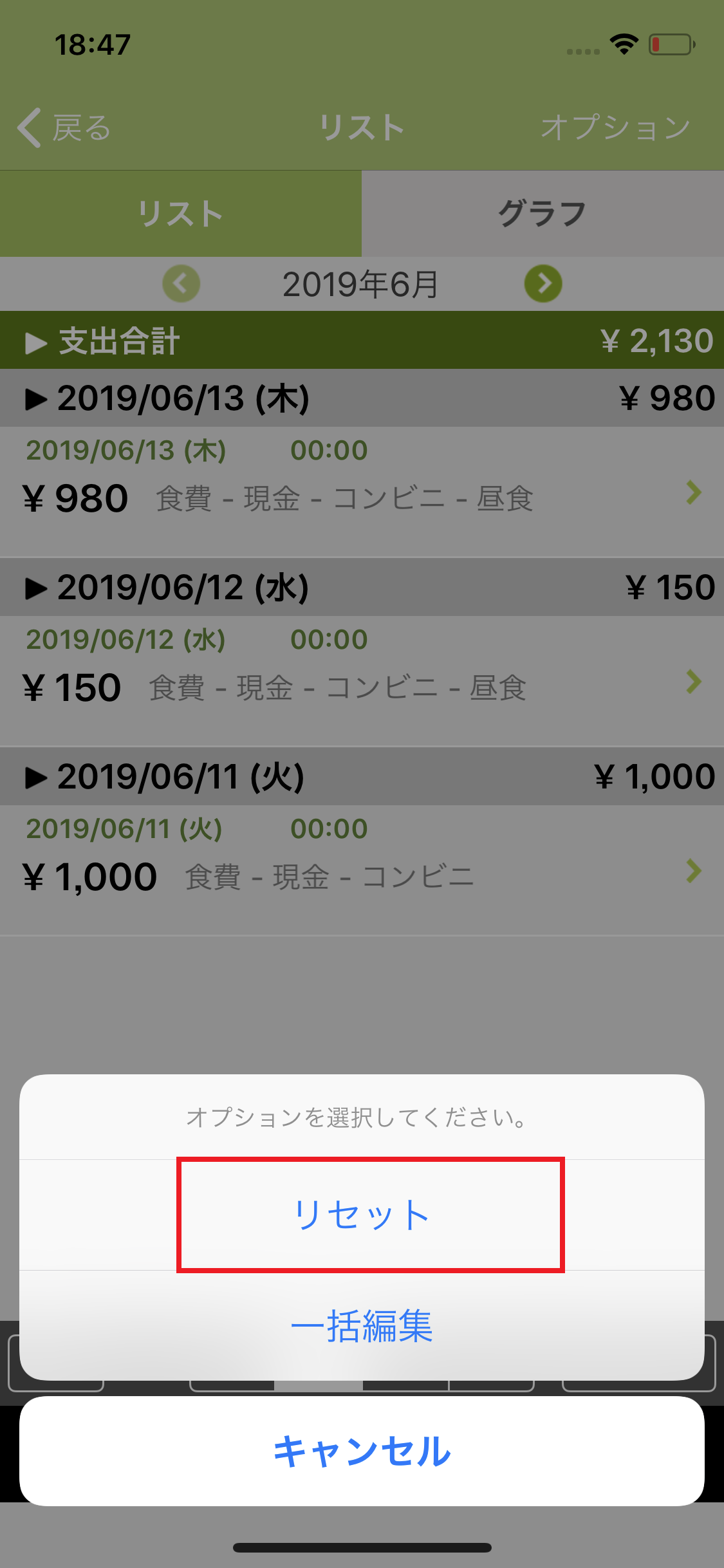Select the リスト tab
The width and height of the screenshot is (724, 1568).
(181, 213)
